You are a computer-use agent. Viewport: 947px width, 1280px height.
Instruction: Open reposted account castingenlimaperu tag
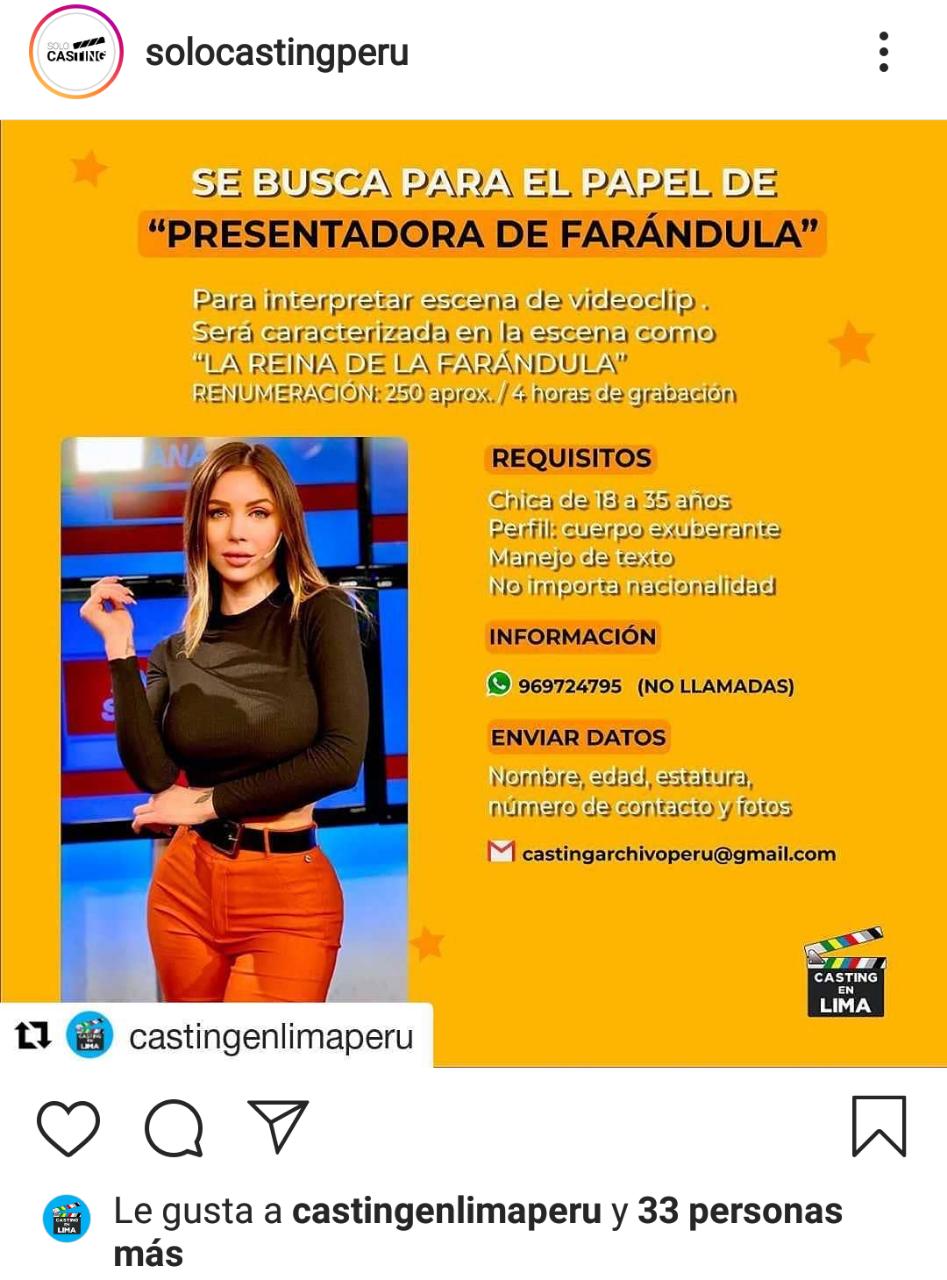click(270, 1037)
